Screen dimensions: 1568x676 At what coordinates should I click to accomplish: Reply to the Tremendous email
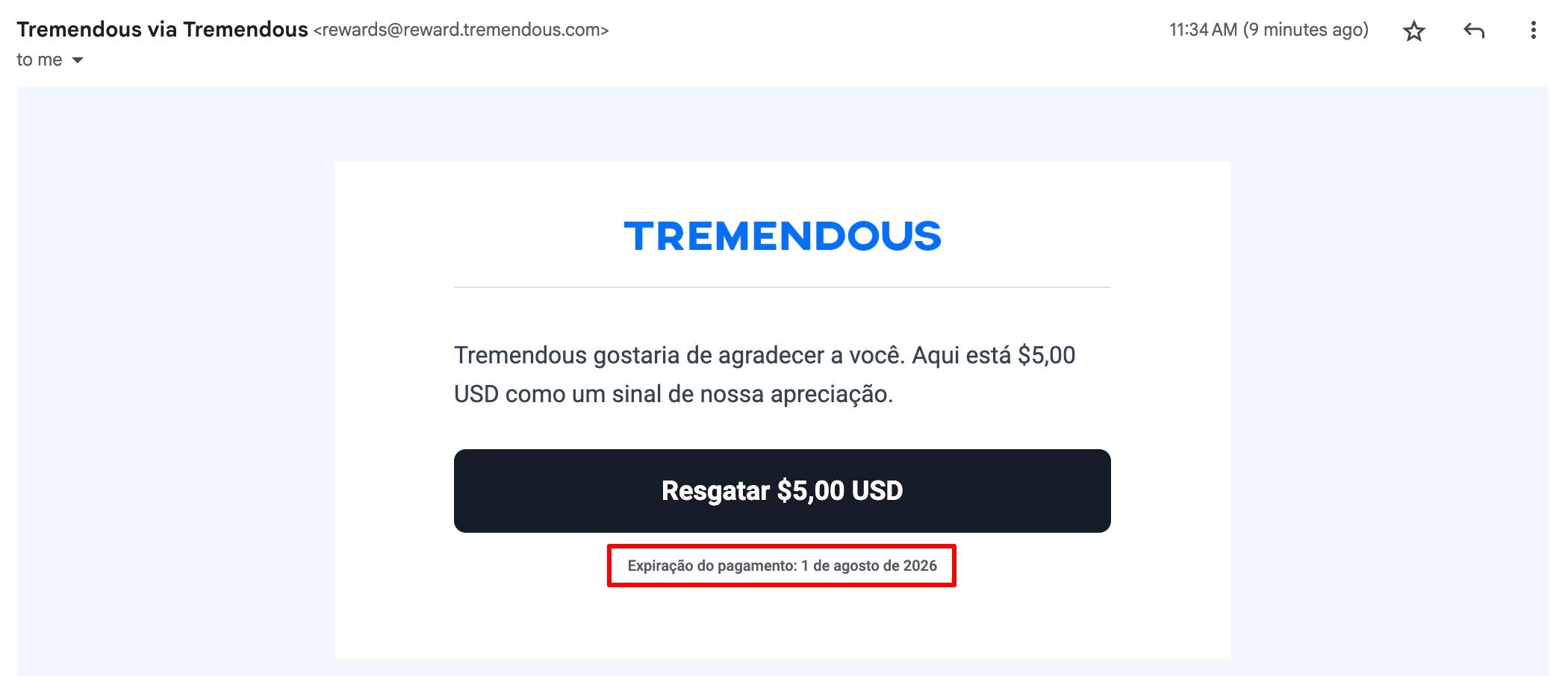(1474, 31)
